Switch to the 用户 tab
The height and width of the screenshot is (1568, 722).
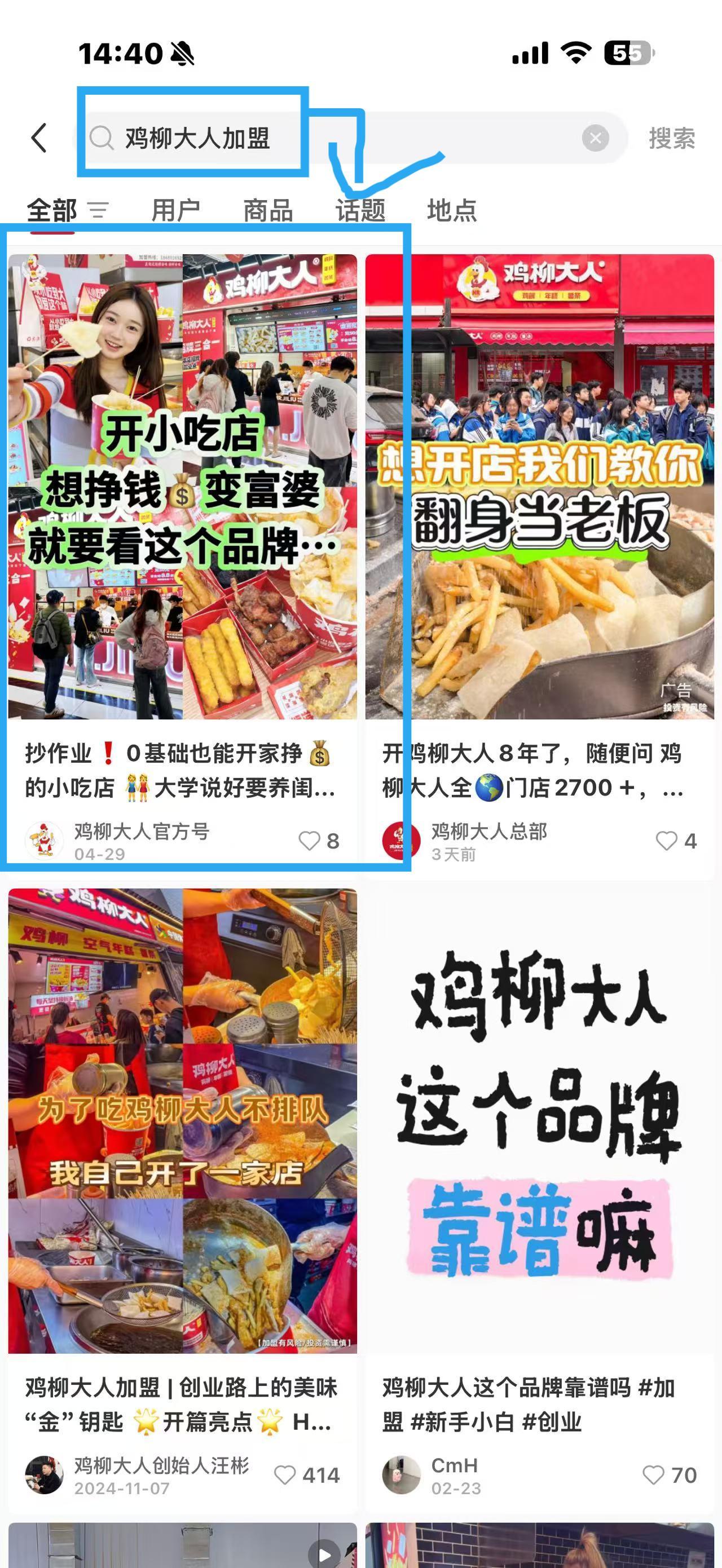pyautogui.click(x=175, y=211)
